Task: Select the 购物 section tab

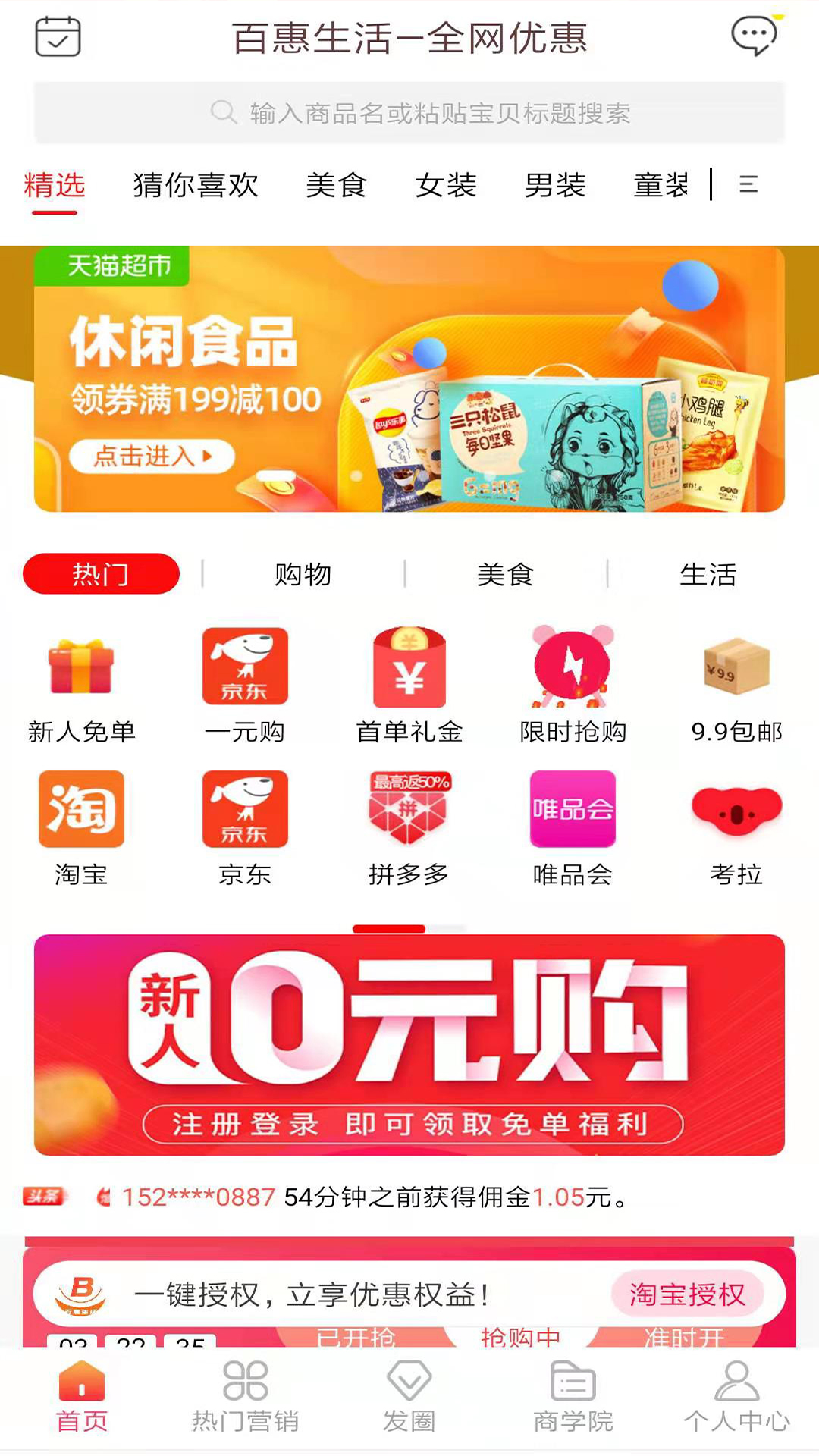Action: point(303,574)
